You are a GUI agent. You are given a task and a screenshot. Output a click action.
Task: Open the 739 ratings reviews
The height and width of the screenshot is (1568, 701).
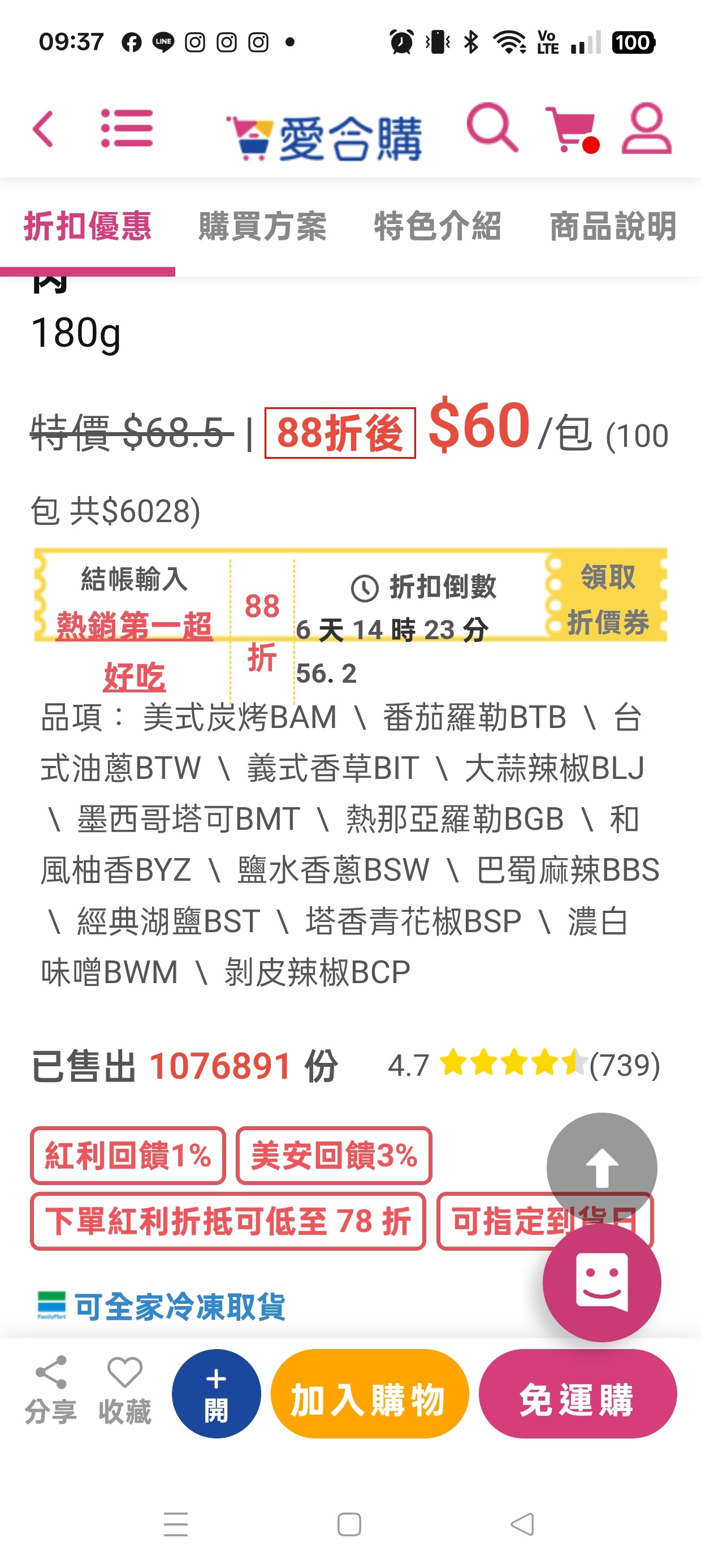[x=624, y=1065]
